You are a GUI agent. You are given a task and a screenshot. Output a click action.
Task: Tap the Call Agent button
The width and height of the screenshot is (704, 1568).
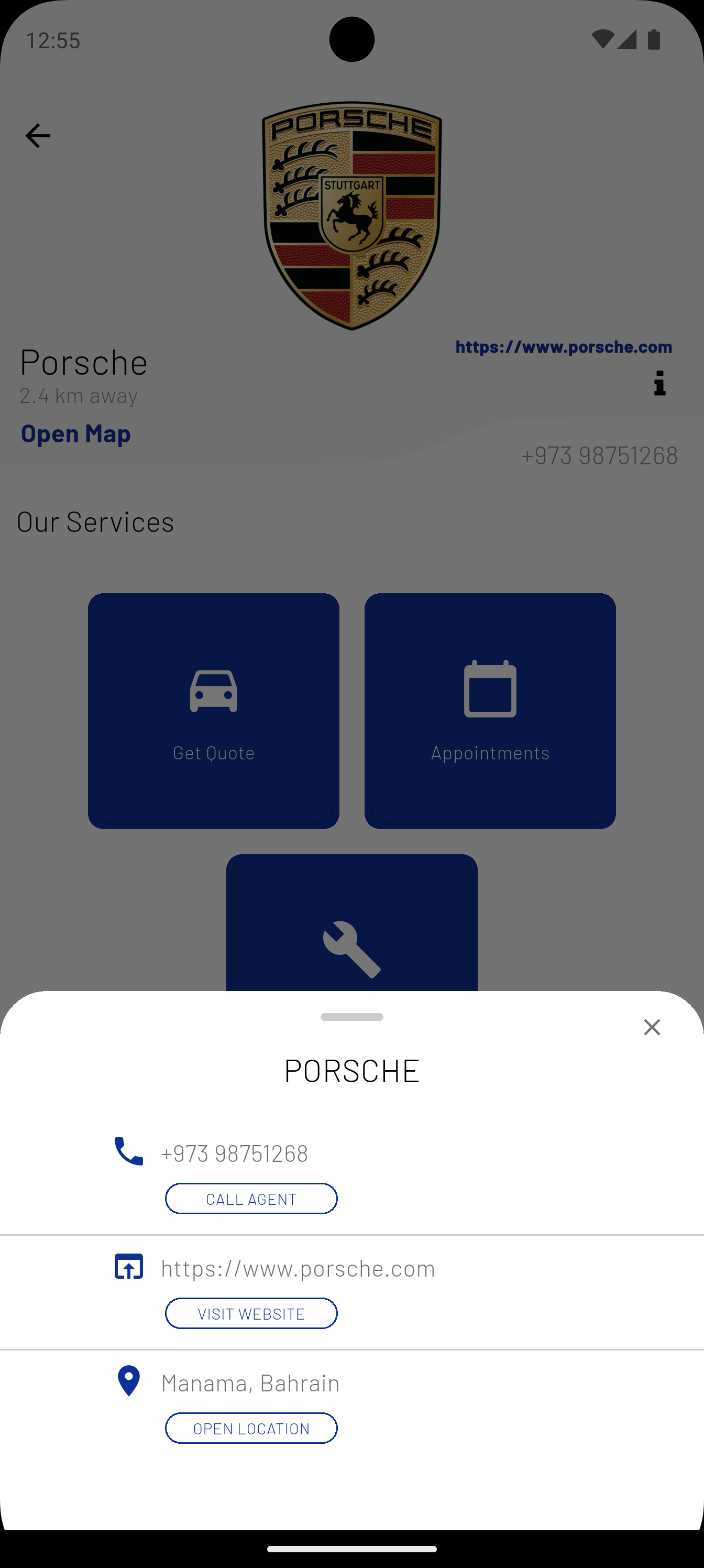251,1199
